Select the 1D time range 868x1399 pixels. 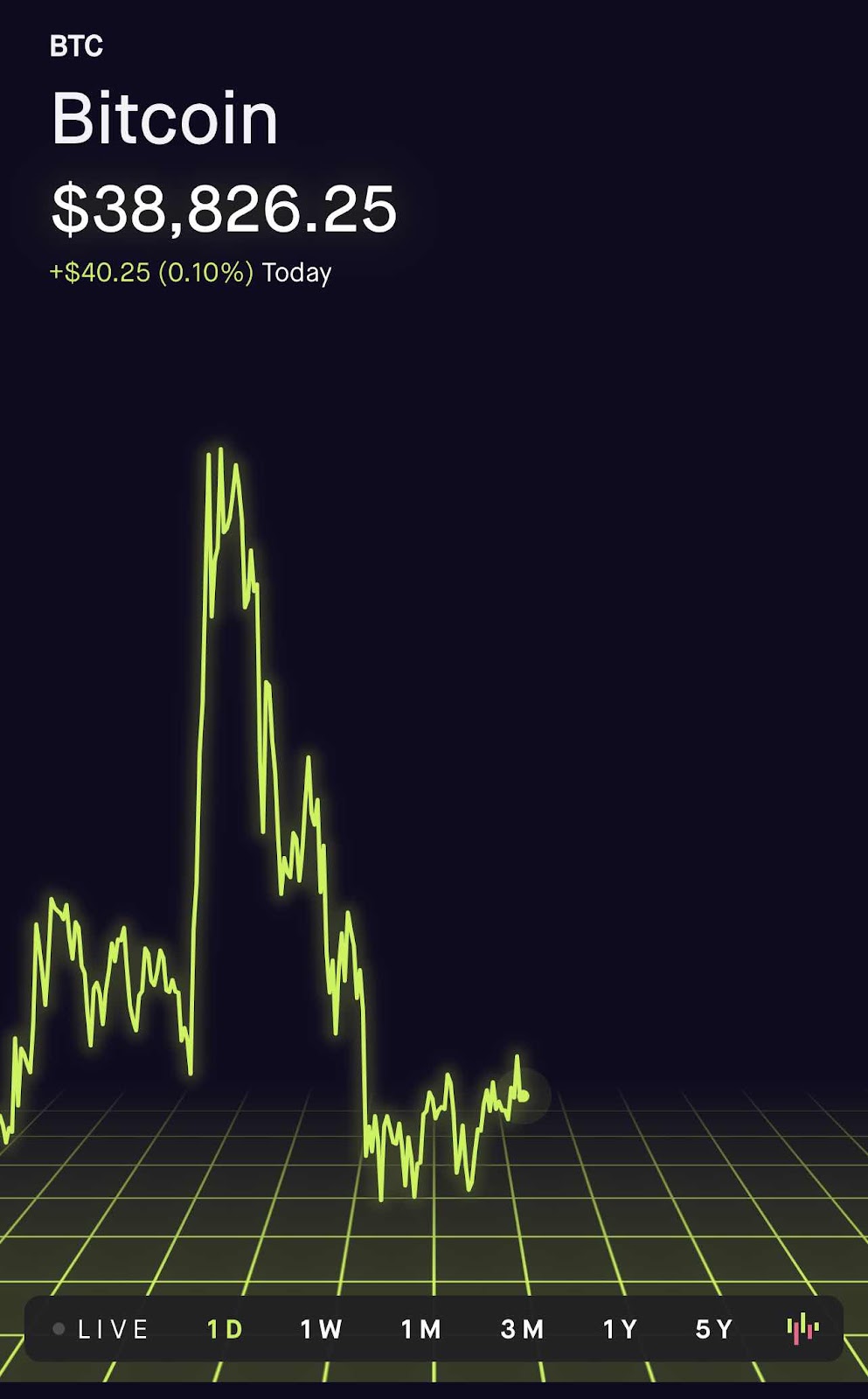(x=225, y=1330)
